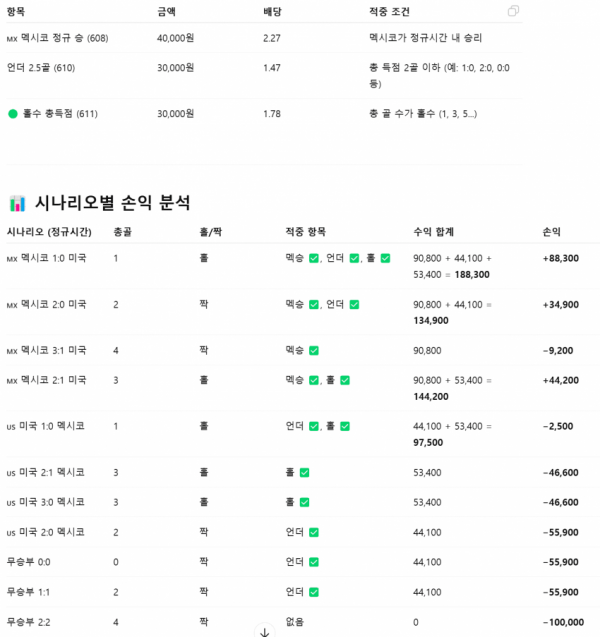Copy the bet summary table
600x637 pixels.
point(513,11)
